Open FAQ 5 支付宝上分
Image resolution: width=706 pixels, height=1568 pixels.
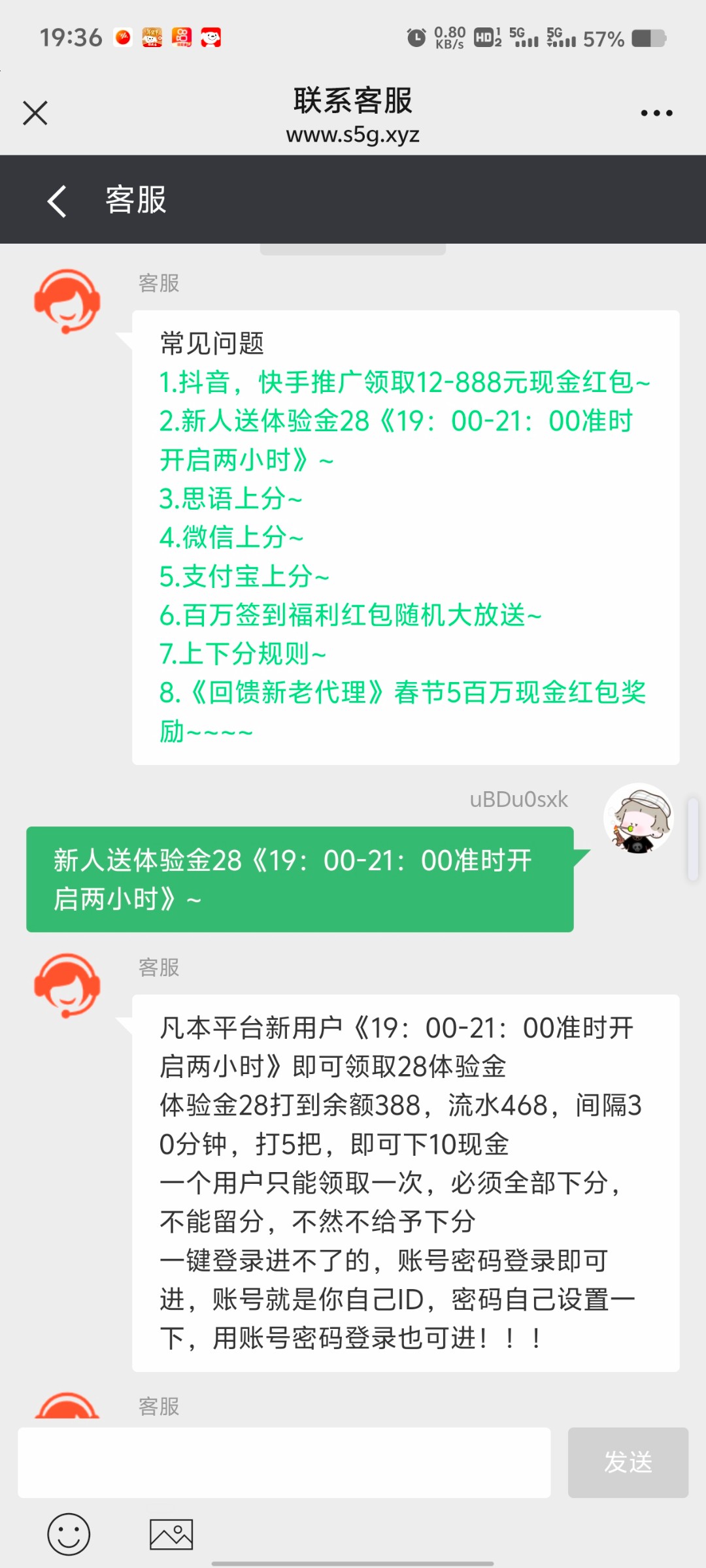(x=244, y=576)
